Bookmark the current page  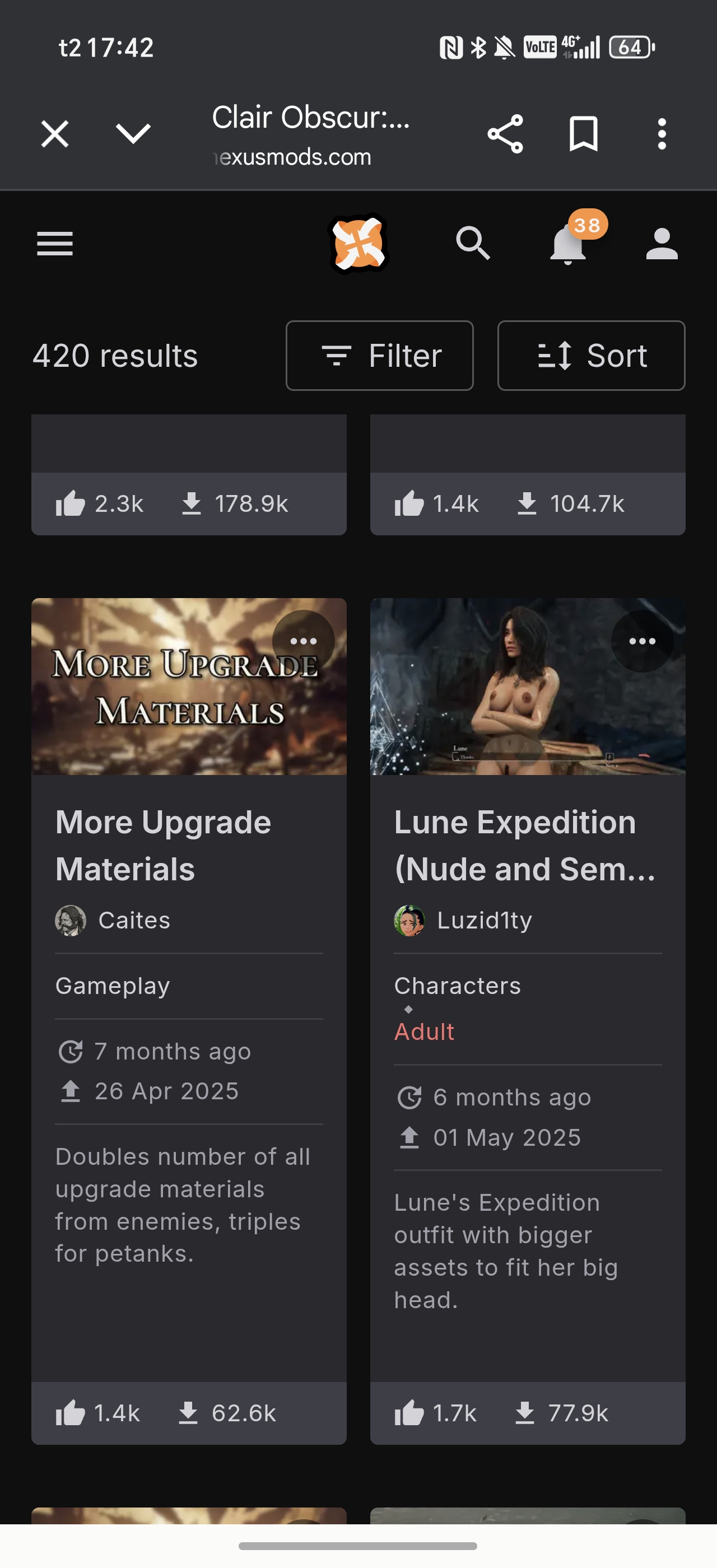pyautogui.click(x=583, y=133)
